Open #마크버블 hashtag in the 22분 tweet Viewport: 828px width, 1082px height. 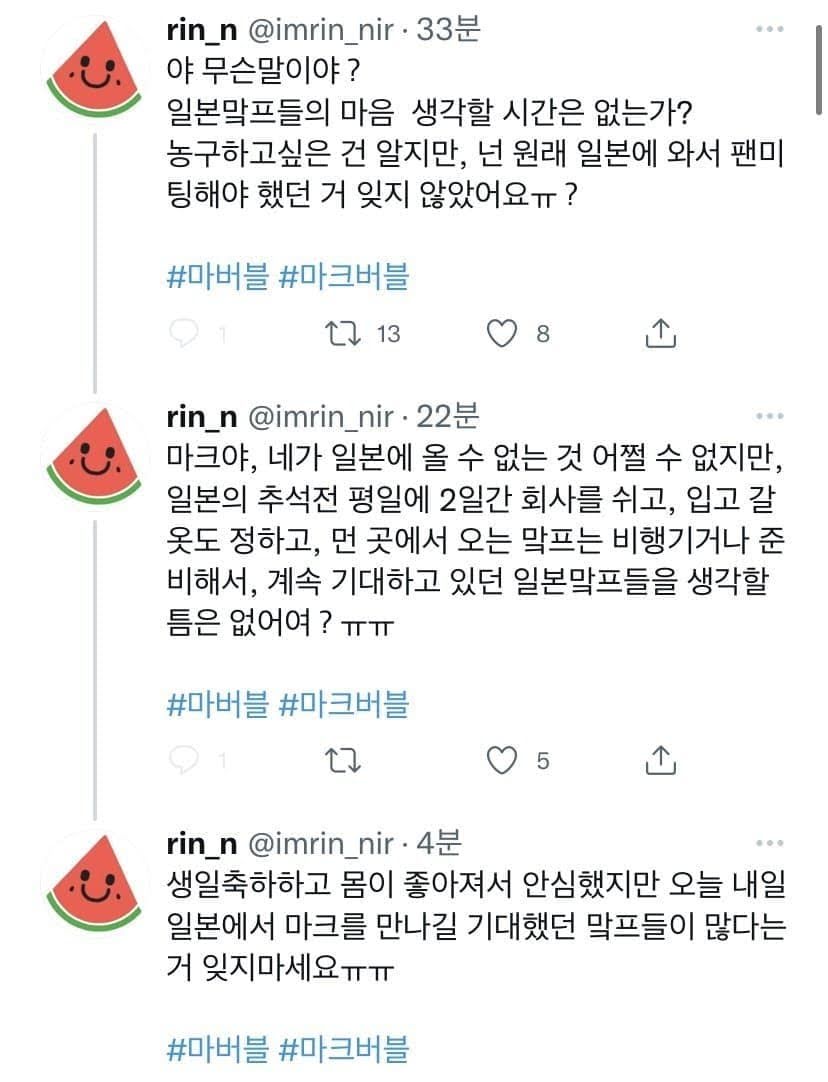coord(344,704)
